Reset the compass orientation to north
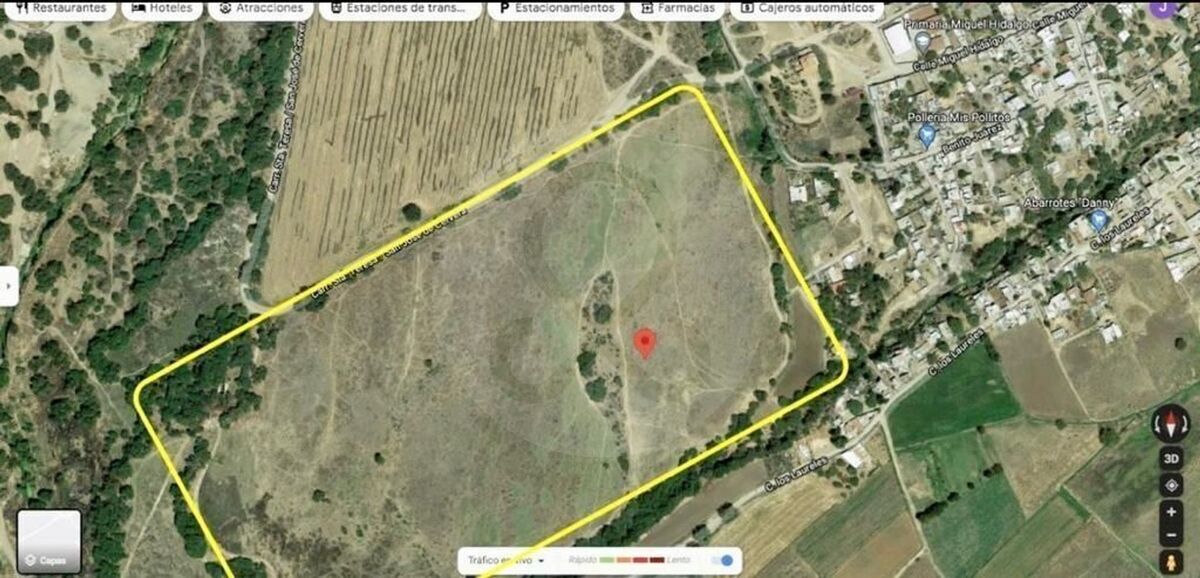Image resolution: width=1200 pixels, height=578 pixels. (1170, 424)
